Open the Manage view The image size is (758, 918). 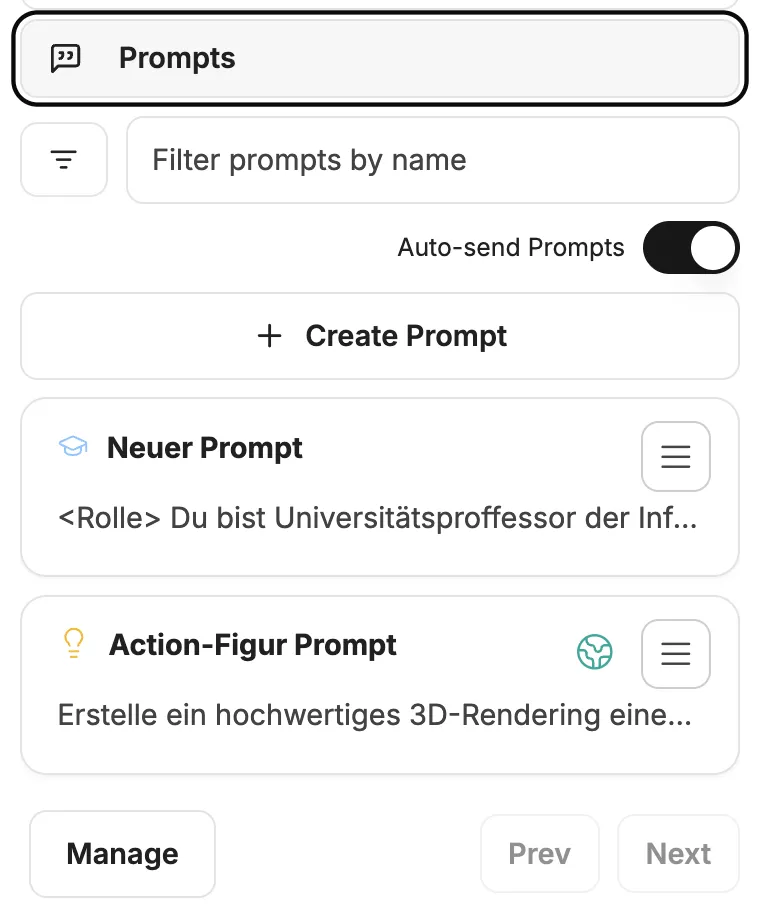click(x=122, y=853)
